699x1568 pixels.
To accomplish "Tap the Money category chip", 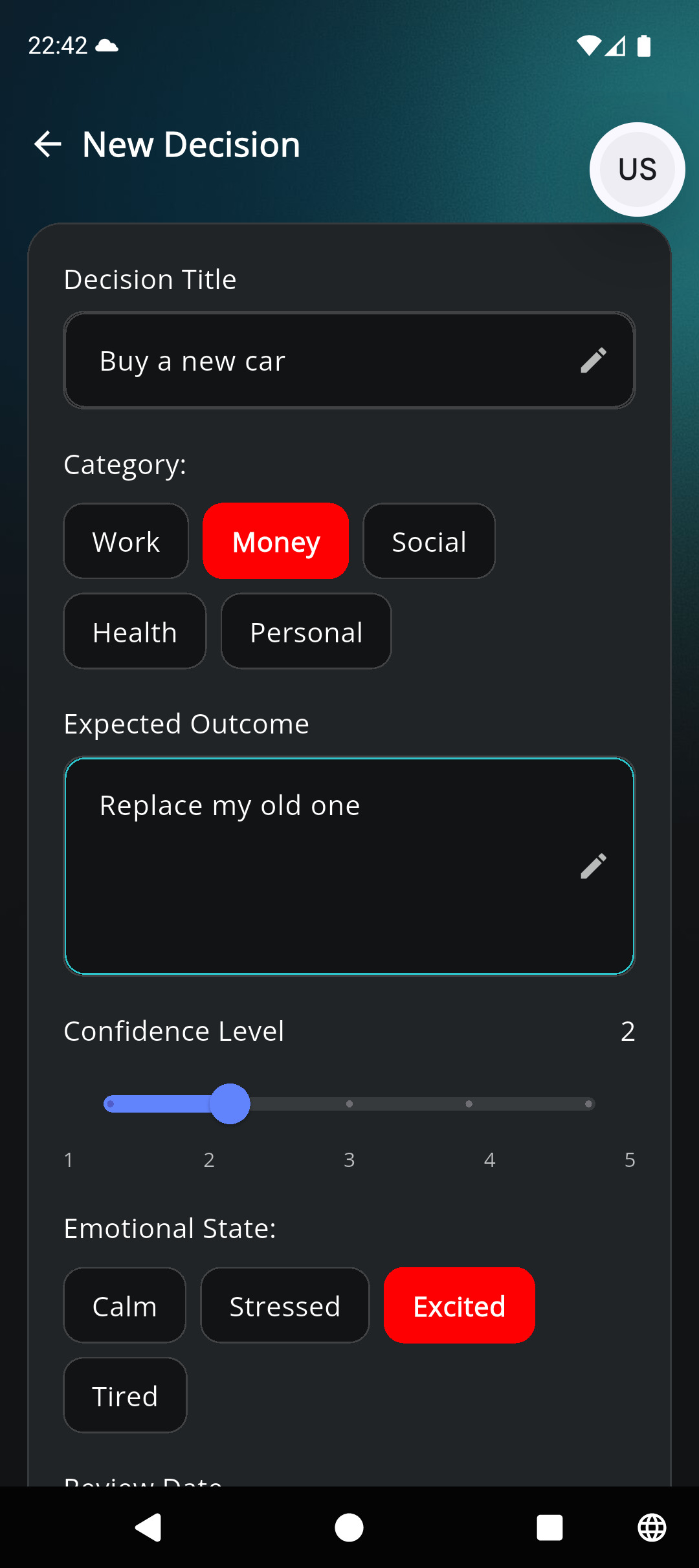I will [276, 541].
